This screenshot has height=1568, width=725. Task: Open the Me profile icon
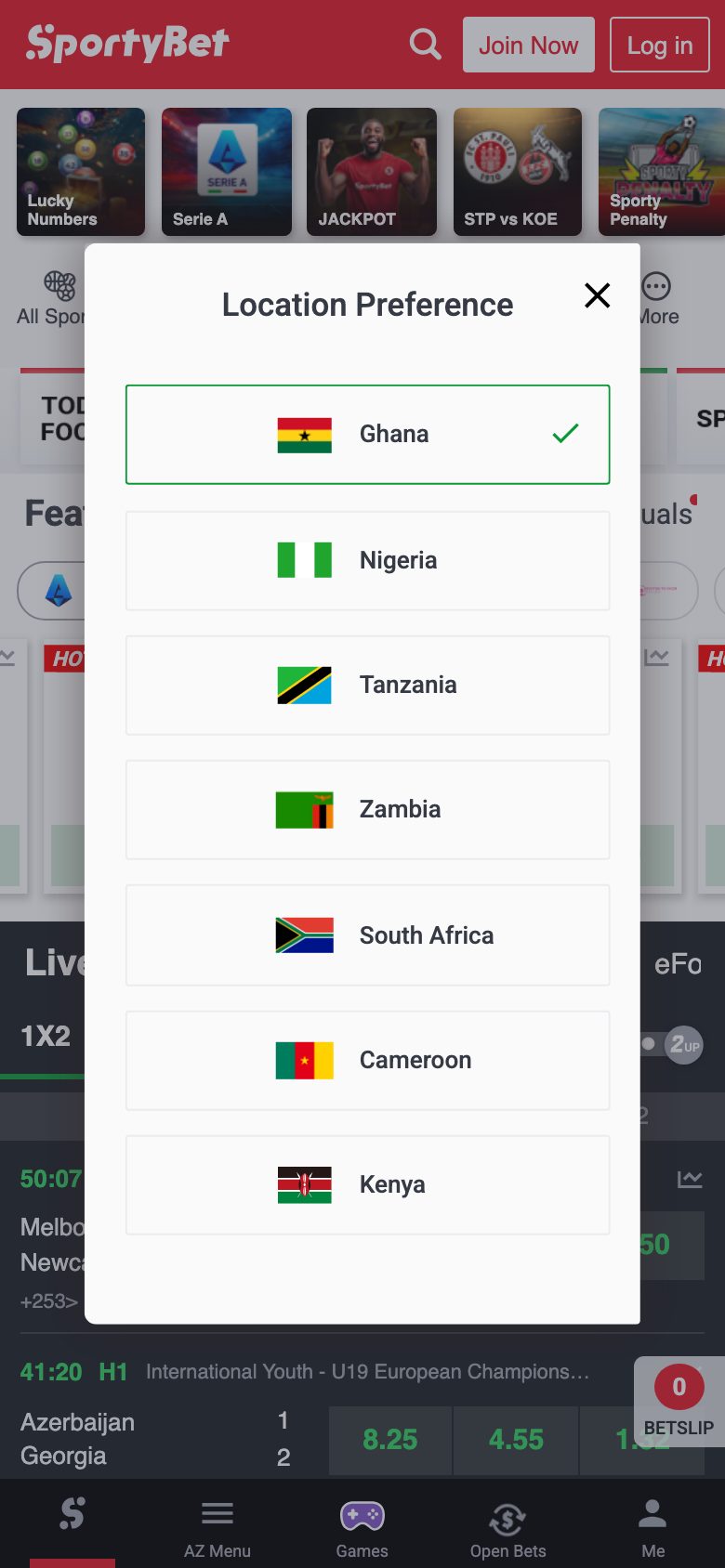pyautogui.click(x=652, y=1523)
